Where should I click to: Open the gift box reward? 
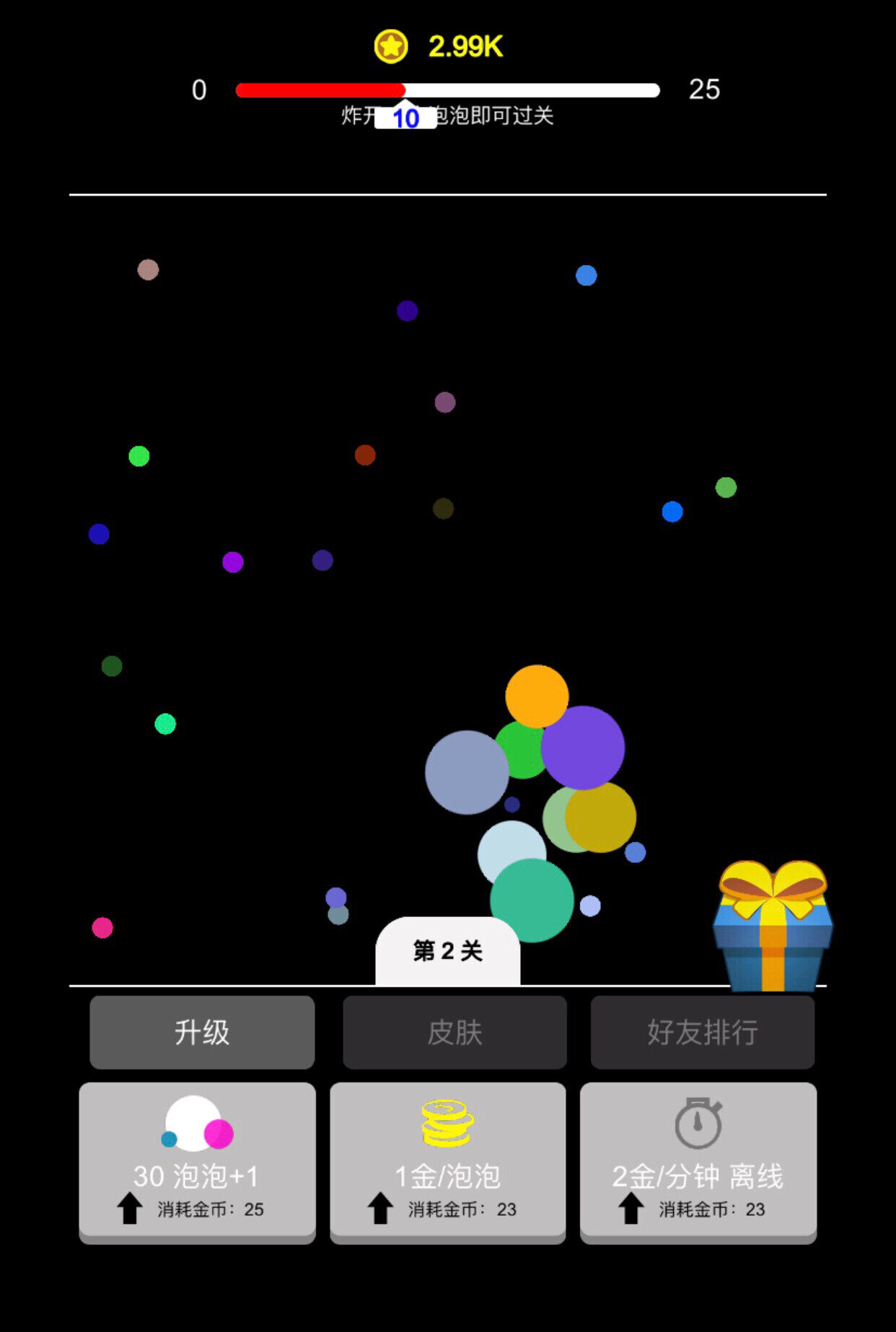click(773, 925)
